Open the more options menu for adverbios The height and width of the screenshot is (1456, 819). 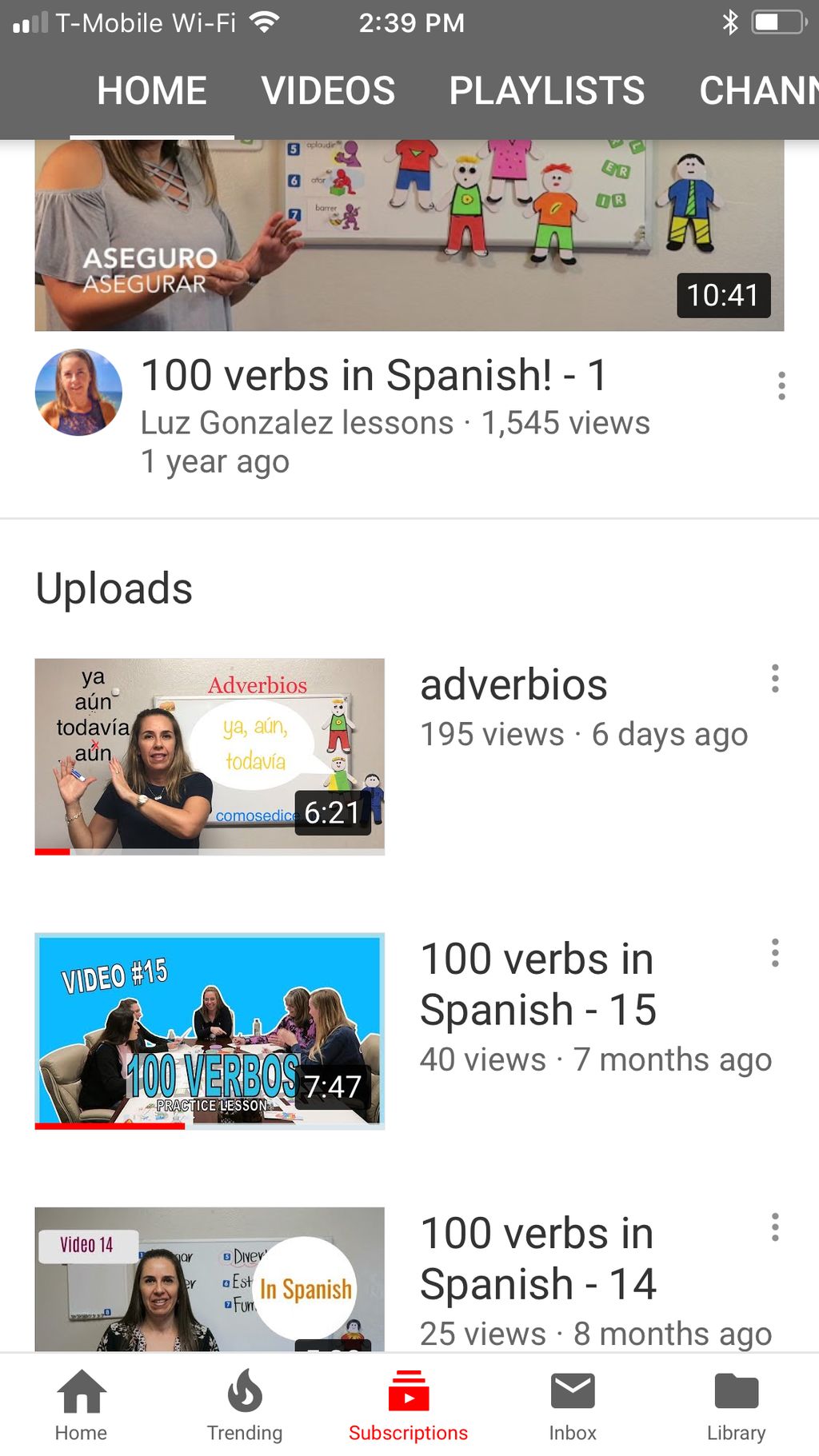click(x=774, y=678)
